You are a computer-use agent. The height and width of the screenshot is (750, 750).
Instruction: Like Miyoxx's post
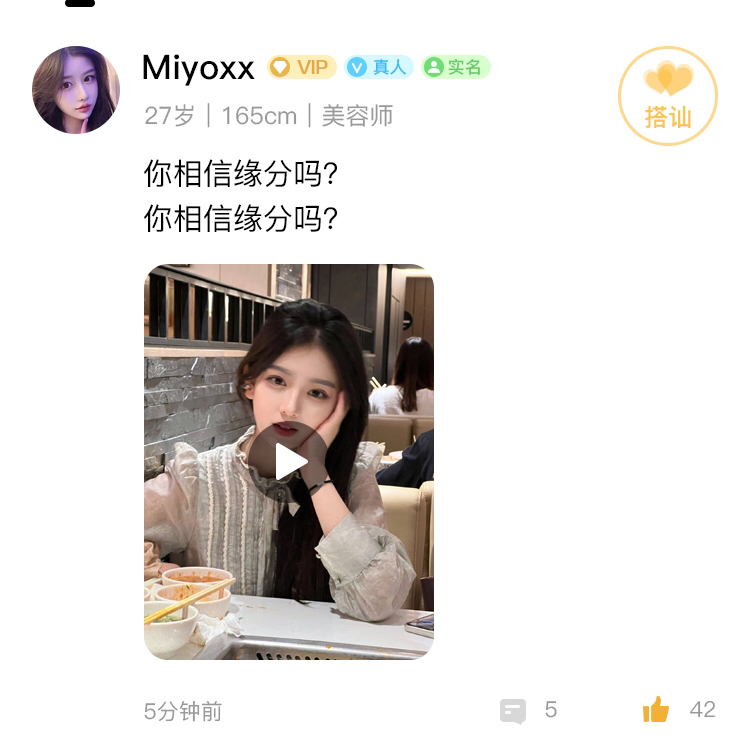point(657,711)
